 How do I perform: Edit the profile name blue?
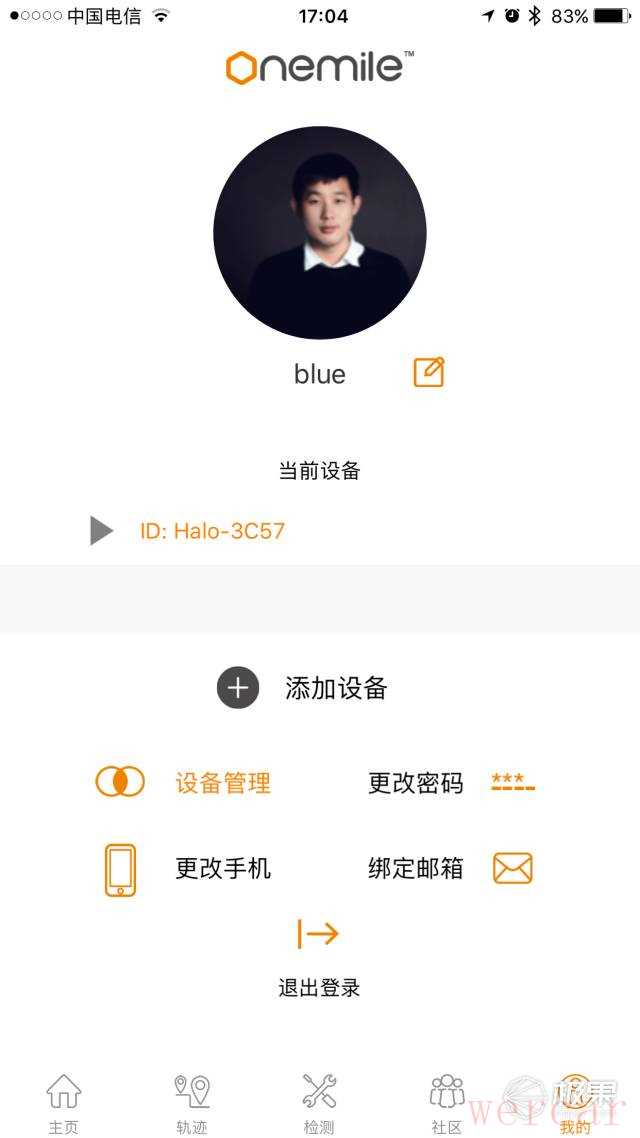coord(429,373)
